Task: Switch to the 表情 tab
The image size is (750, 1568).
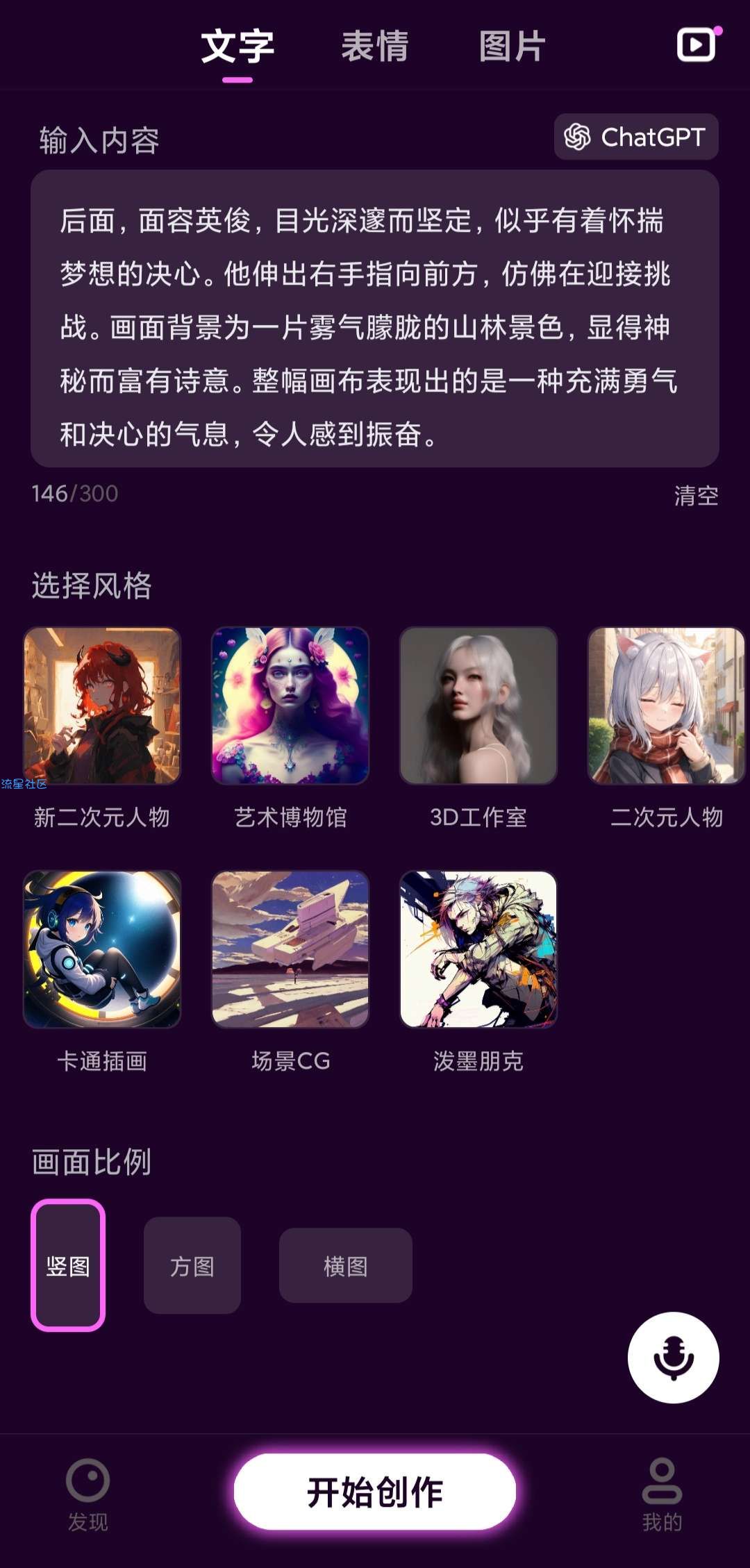Action: [x=374, y=47]
